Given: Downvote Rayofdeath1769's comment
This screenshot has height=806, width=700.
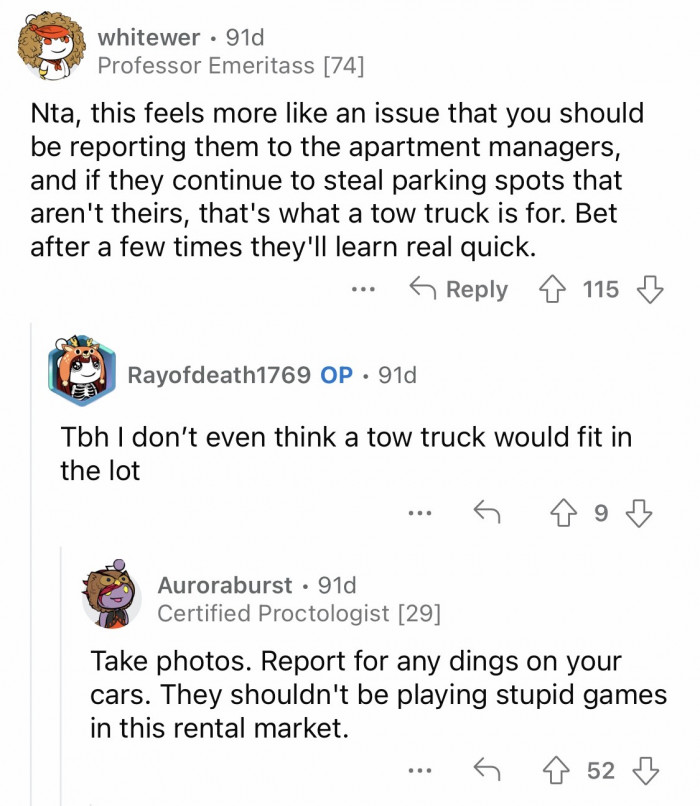Looking at the screenshot, I should [638, 514].
